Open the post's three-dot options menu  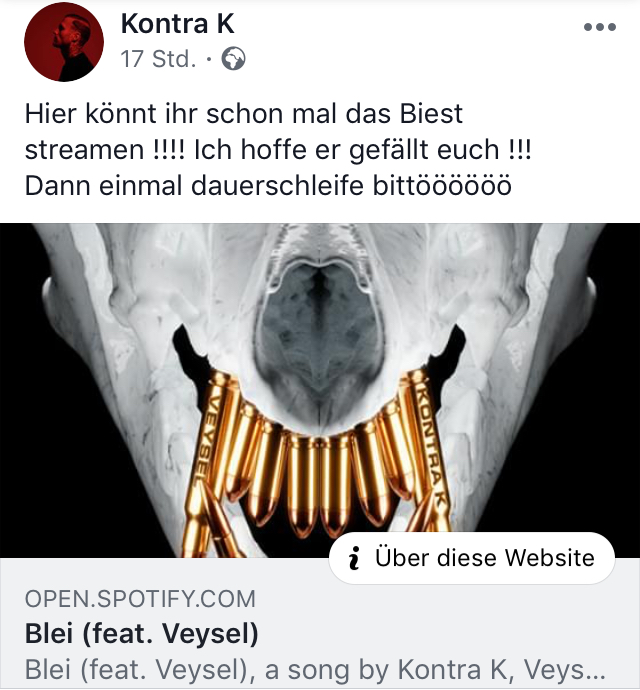[x=599, y=27]
